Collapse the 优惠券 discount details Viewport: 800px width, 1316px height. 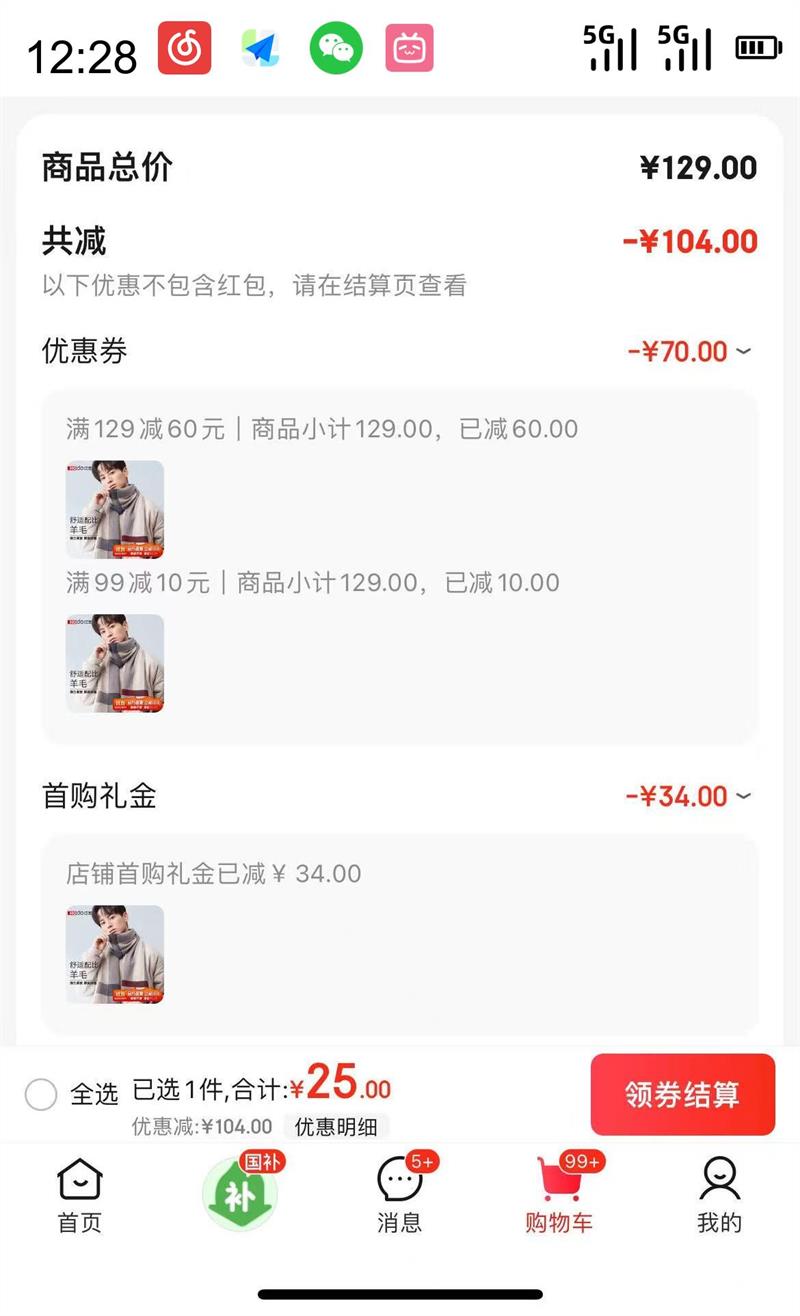click(x=743, y=351)
